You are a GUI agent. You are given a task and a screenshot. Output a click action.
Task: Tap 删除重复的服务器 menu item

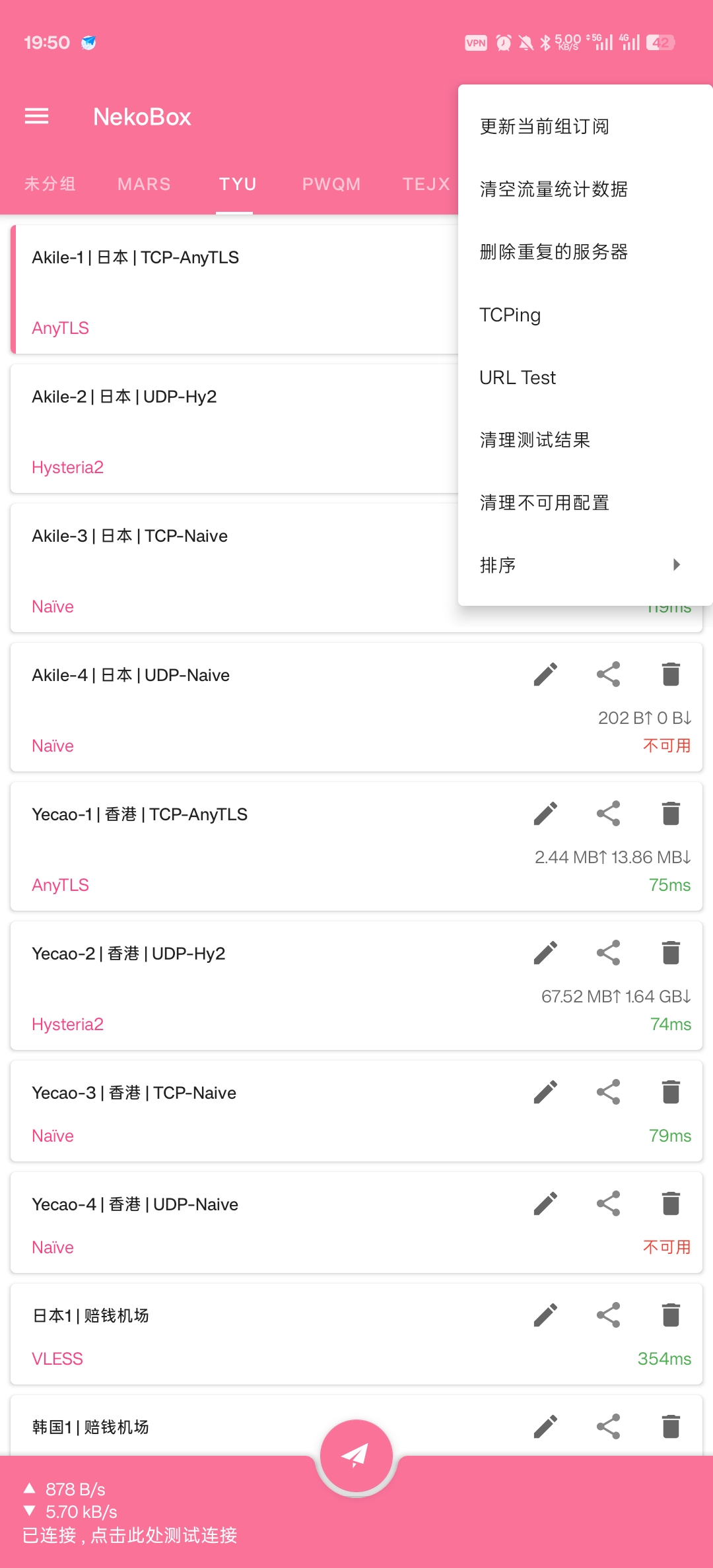click(x=586, y=251)
